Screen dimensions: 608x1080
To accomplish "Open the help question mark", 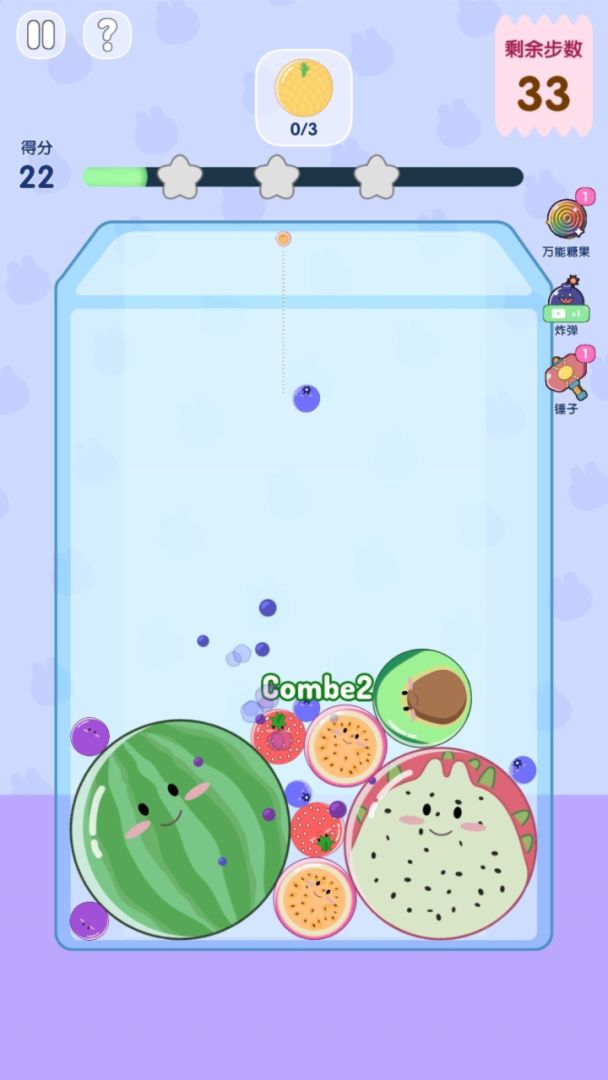I will pyautogui.click(x=107, y=35).
